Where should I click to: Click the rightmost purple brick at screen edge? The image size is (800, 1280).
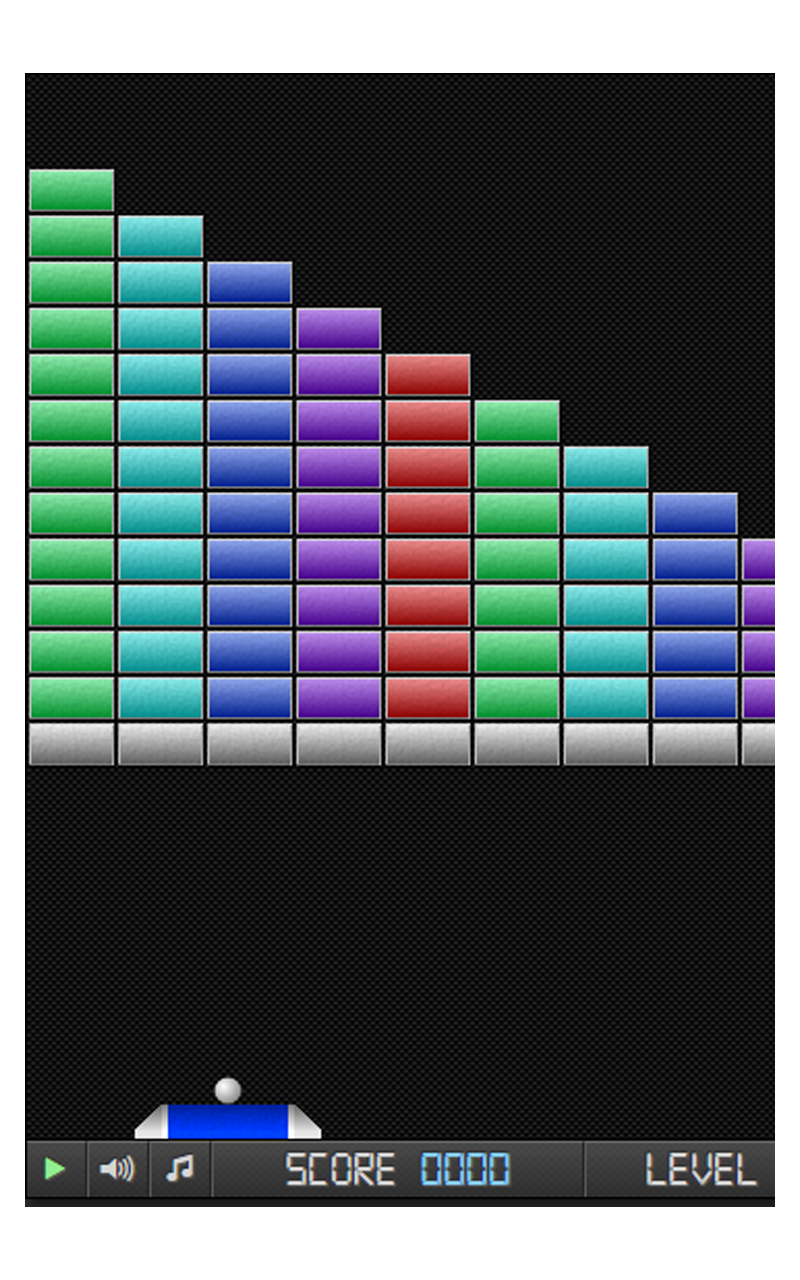tap(770, 600)
